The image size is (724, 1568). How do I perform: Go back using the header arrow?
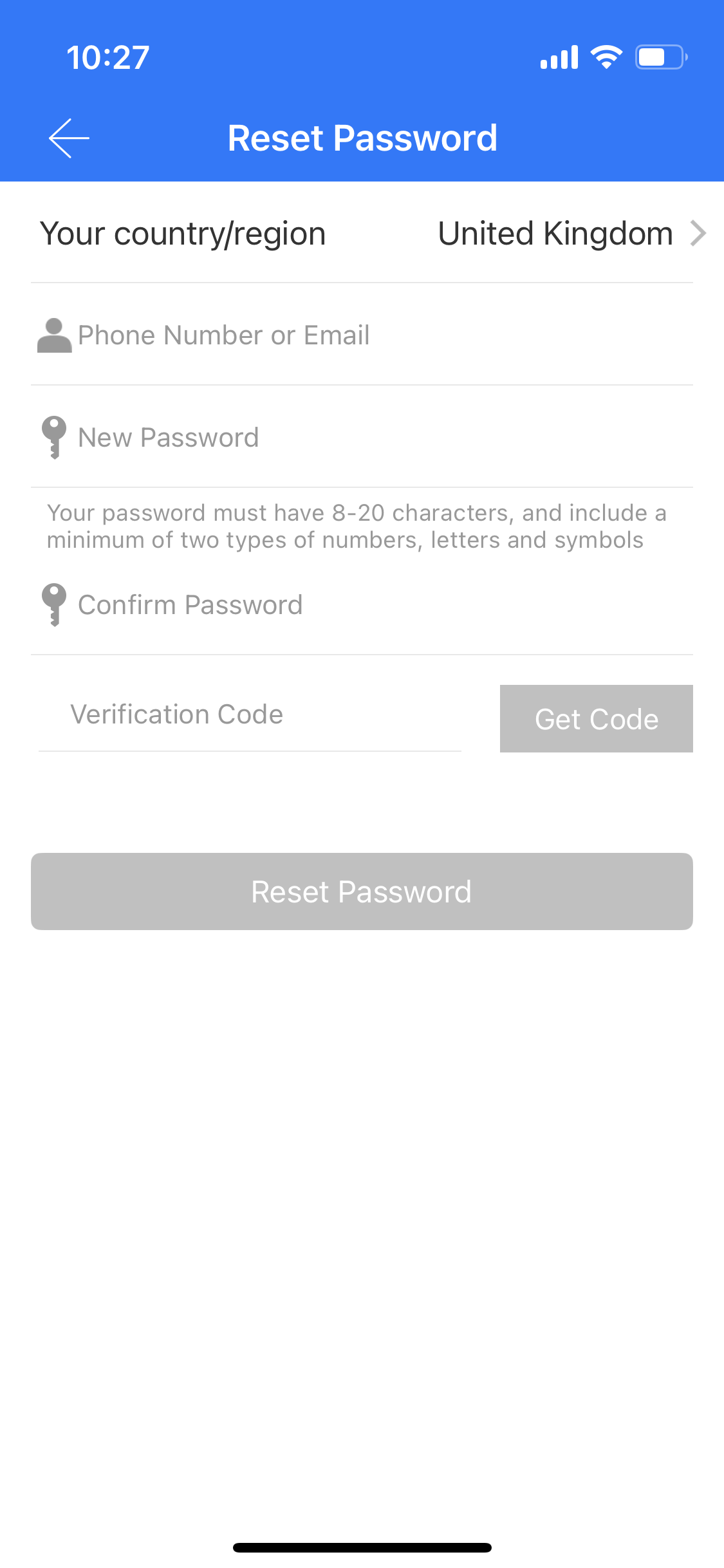tap(69, 138)
